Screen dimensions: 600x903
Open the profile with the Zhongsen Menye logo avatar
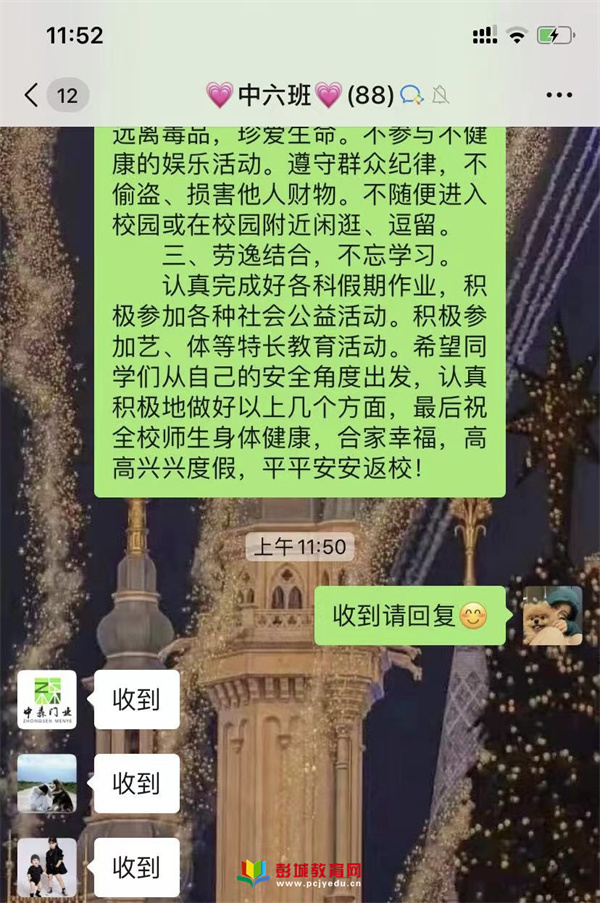coord(47,699)
